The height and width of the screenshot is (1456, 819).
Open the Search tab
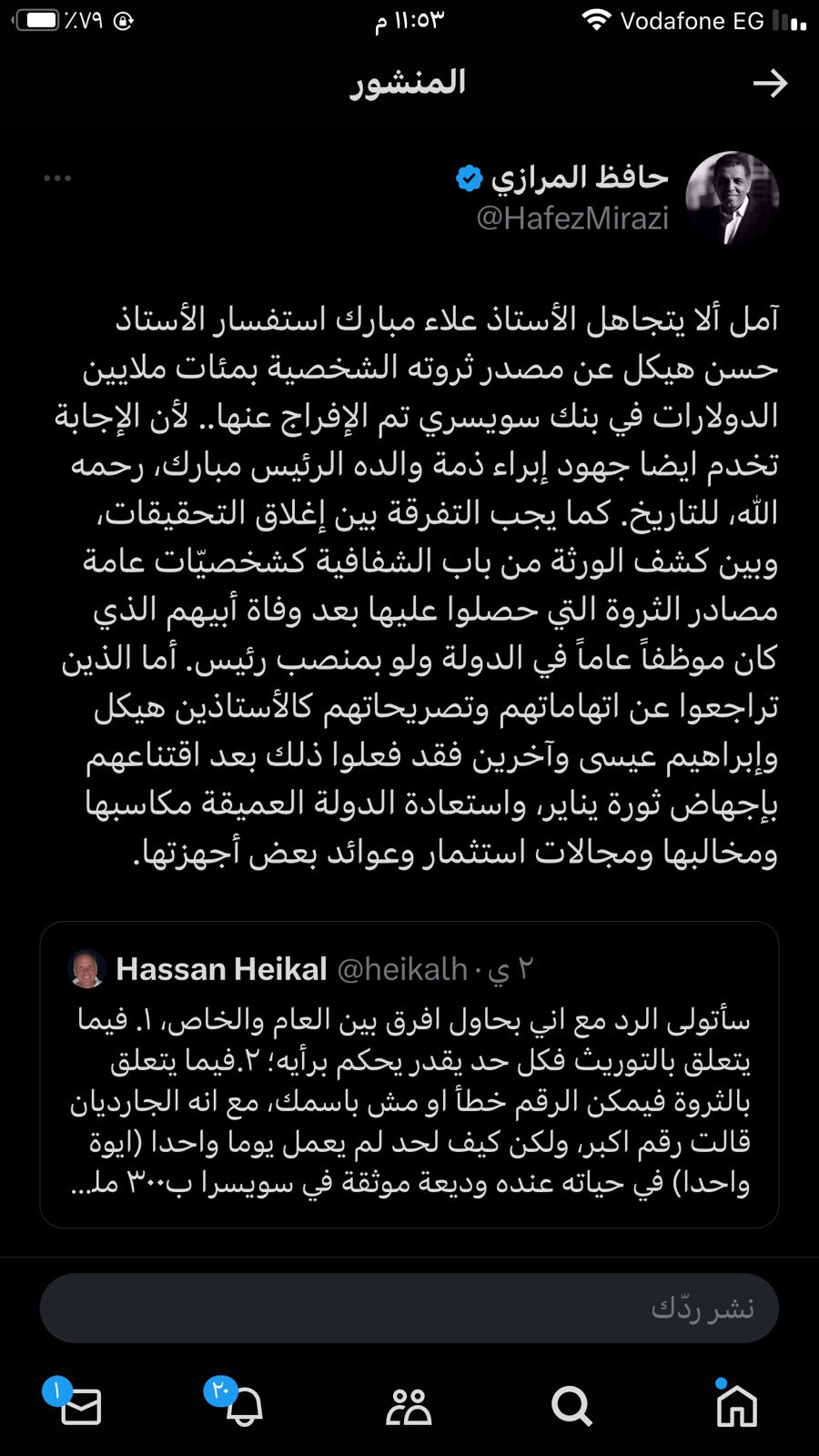pyautogui.click(x=572, y=1406)
